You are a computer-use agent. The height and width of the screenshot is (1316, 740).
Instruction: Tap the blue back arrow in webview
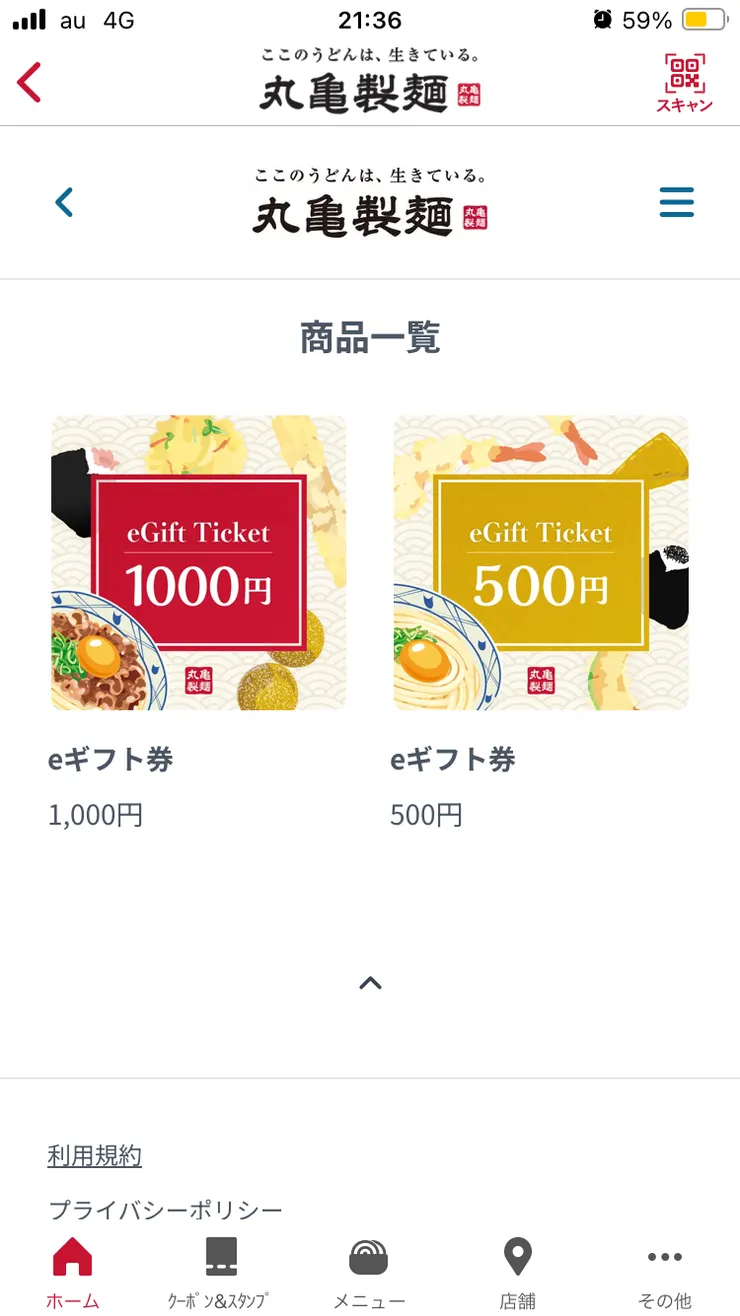point(63,201)
